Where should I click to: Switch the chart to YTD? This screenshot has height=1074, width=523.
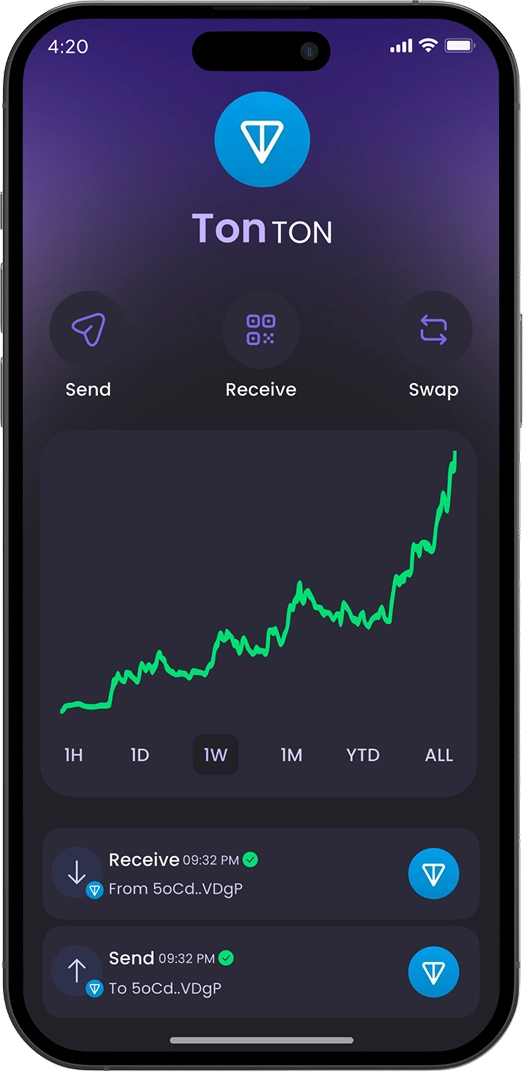coord(363,755)
